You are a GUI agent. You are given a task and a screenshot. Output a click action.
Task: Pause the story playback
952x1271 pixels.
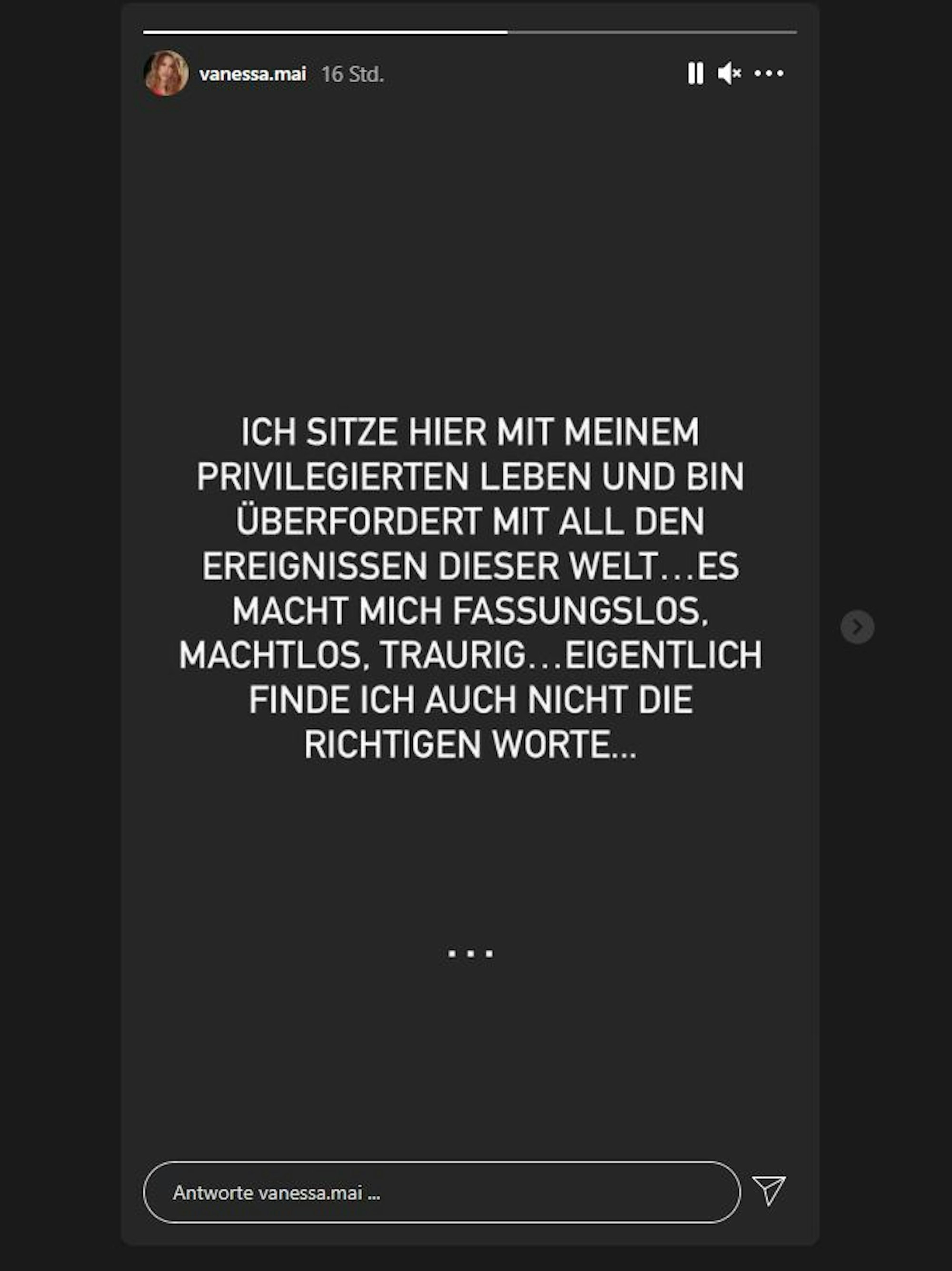pos(695,74)
